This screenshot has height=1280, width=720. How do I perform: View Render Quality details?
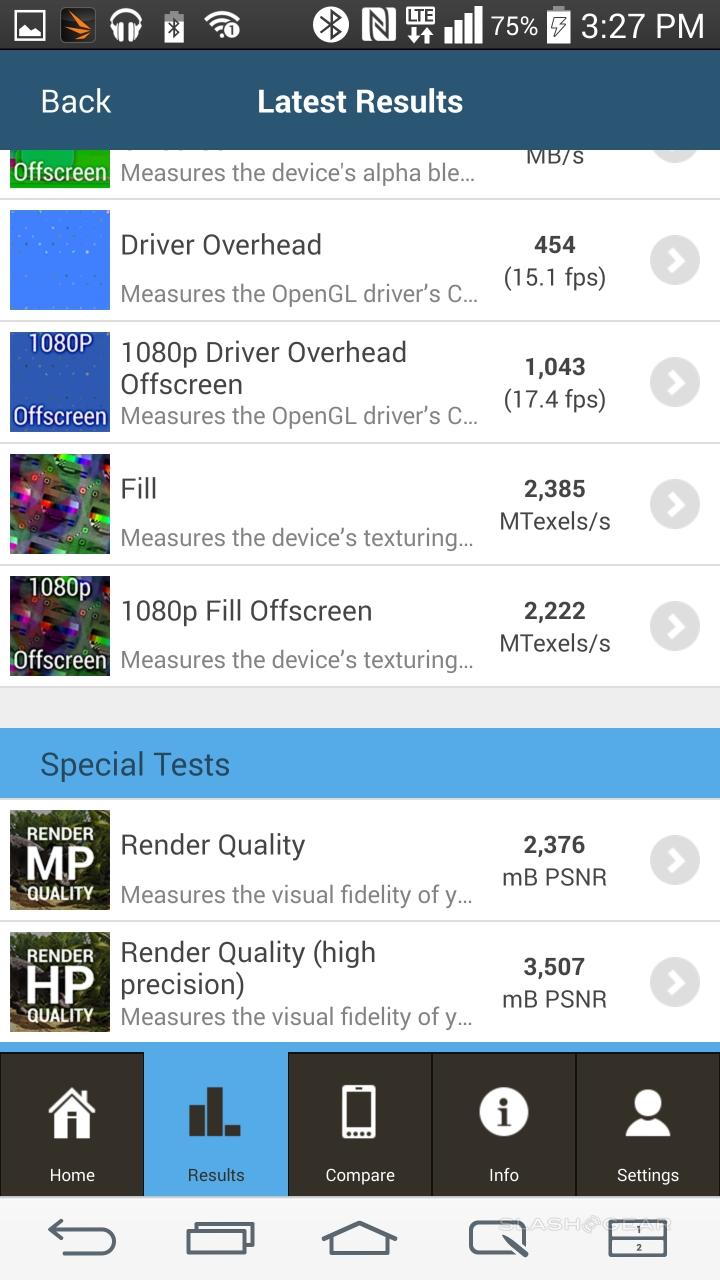[300, 861]
